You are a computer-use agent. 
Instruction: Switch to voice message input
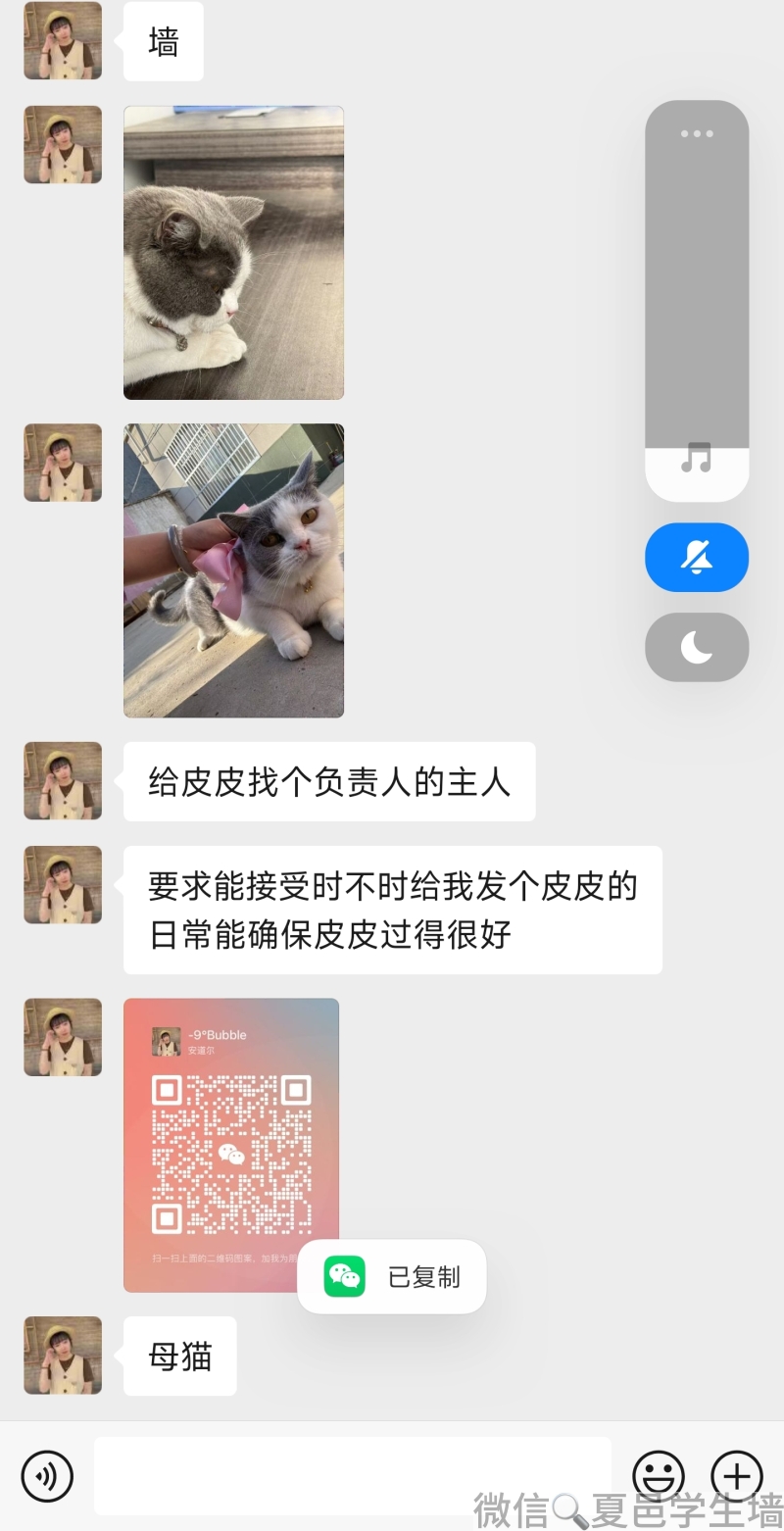pos(47,1476)
